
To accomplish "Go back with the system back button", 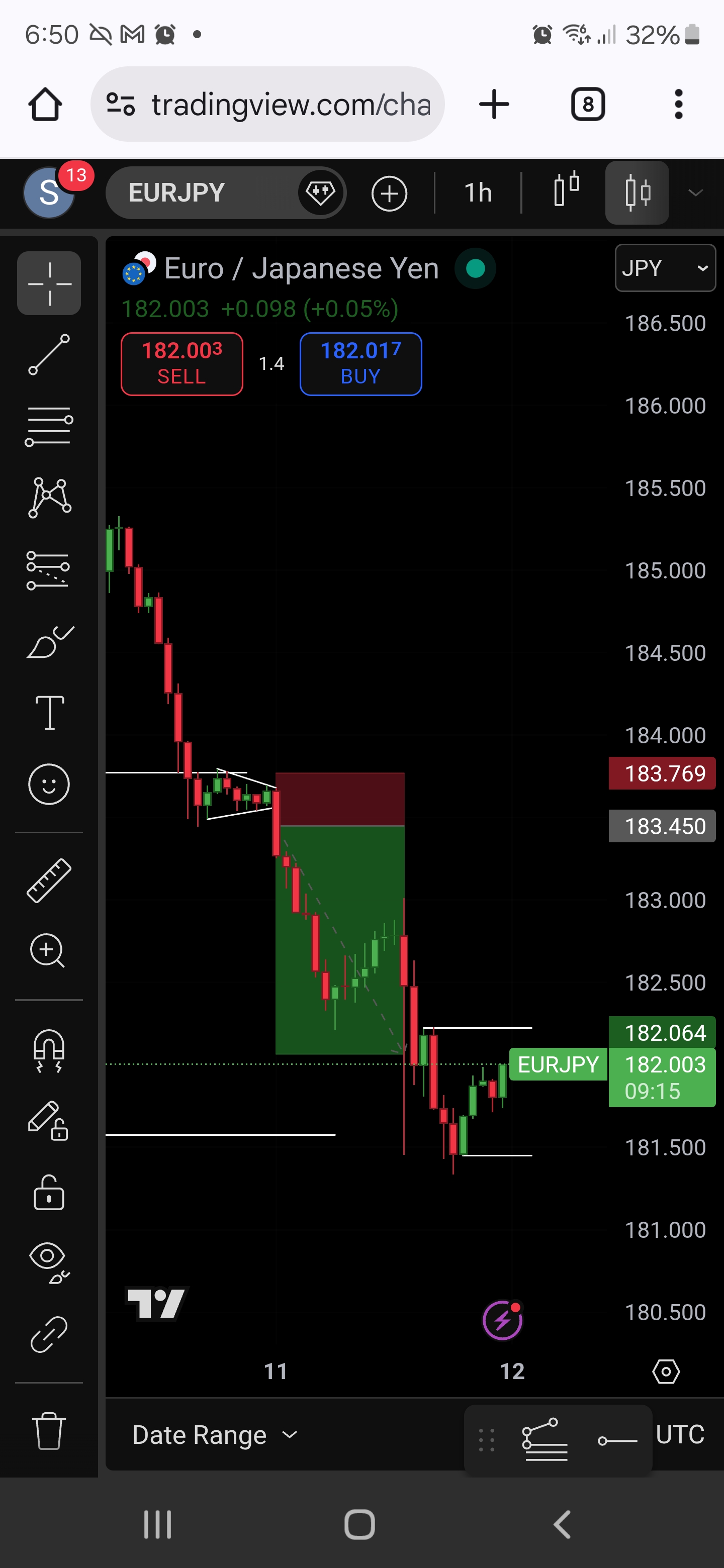I will click(x=562, y=1525).
